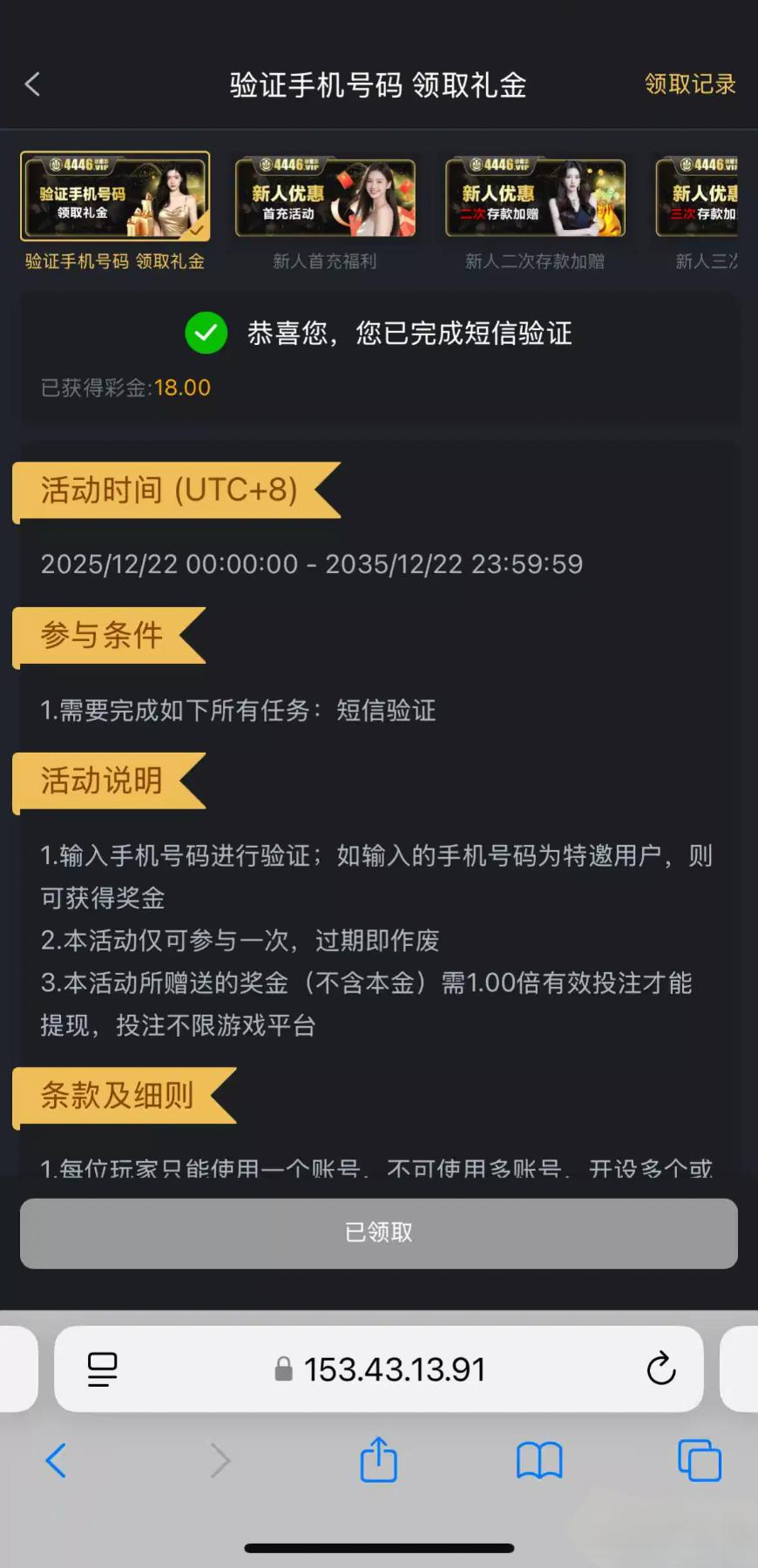Go back in Safari browser history

pyautogui.click(x=56, y=1461)
